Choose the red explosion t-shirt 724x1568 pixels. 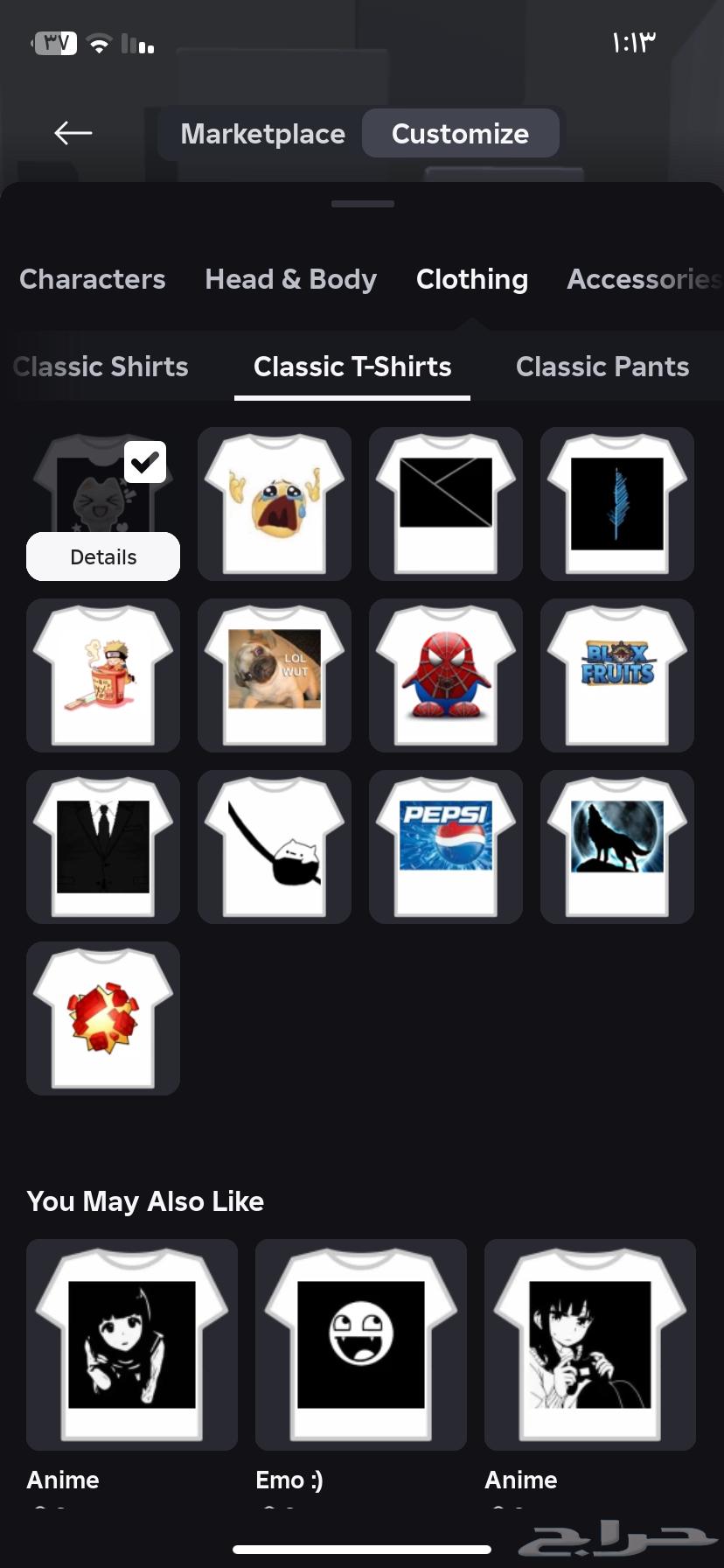[x=103, y=1018]
